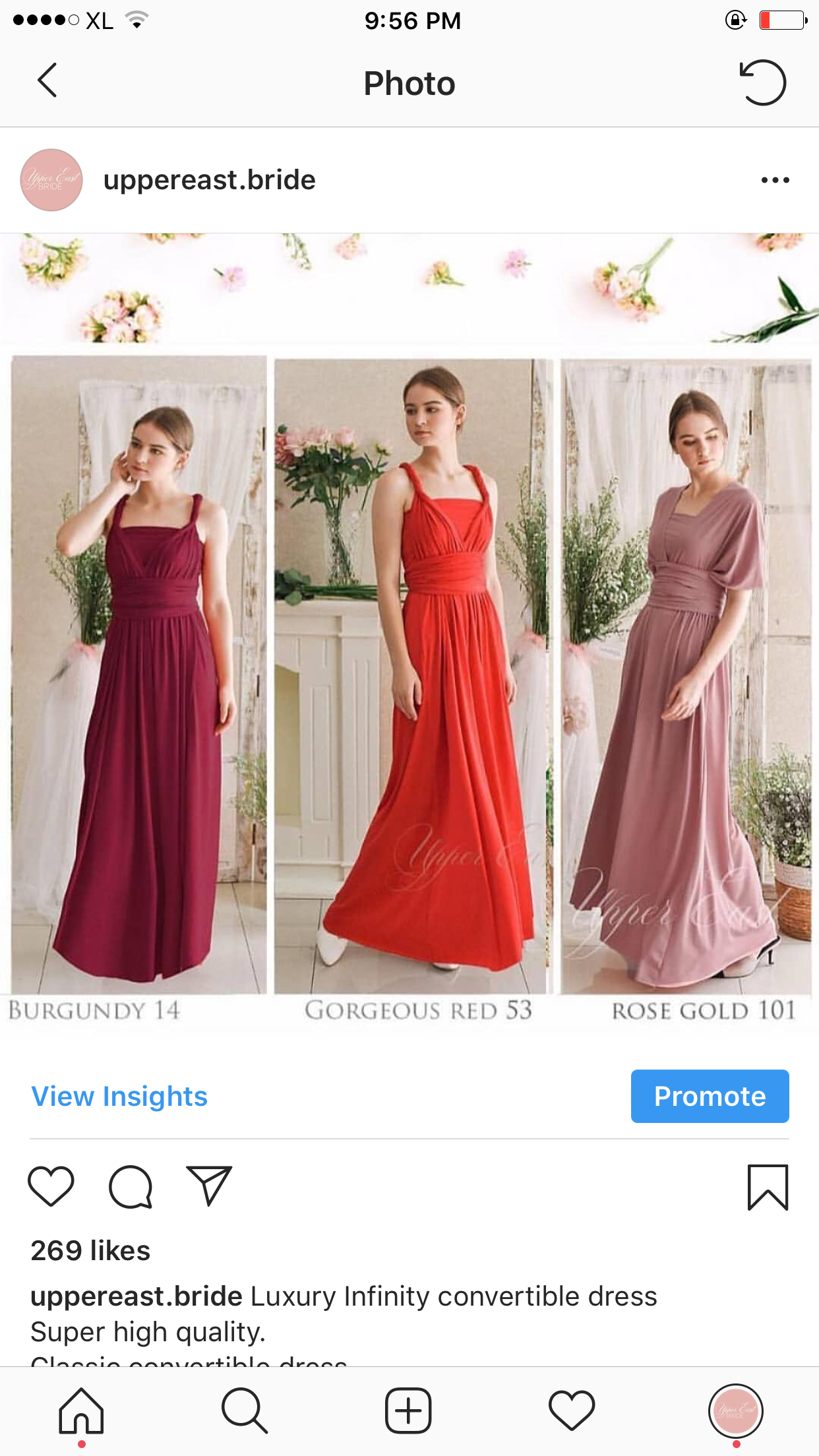
Task: Open uppereast.bride profile picture thumbnail
Action: click(x=53, y=179)
